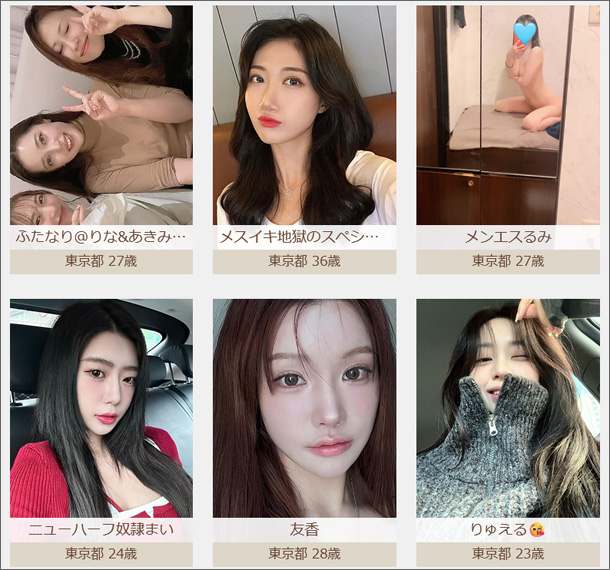610x570 pixels.
Task: View the ニューハーフ奴隷まい profile
Action: (x=101, y=420)
